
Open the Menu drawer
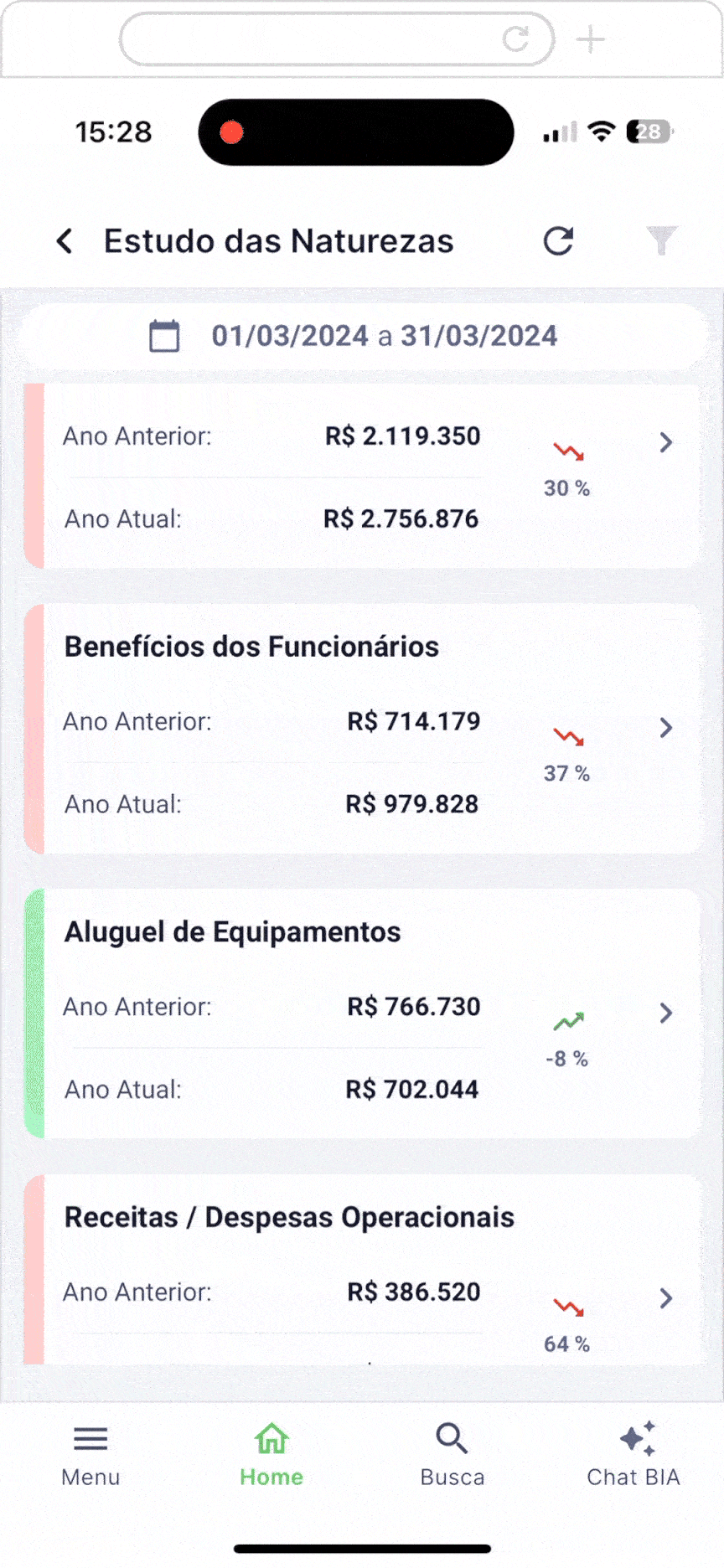90,1457
